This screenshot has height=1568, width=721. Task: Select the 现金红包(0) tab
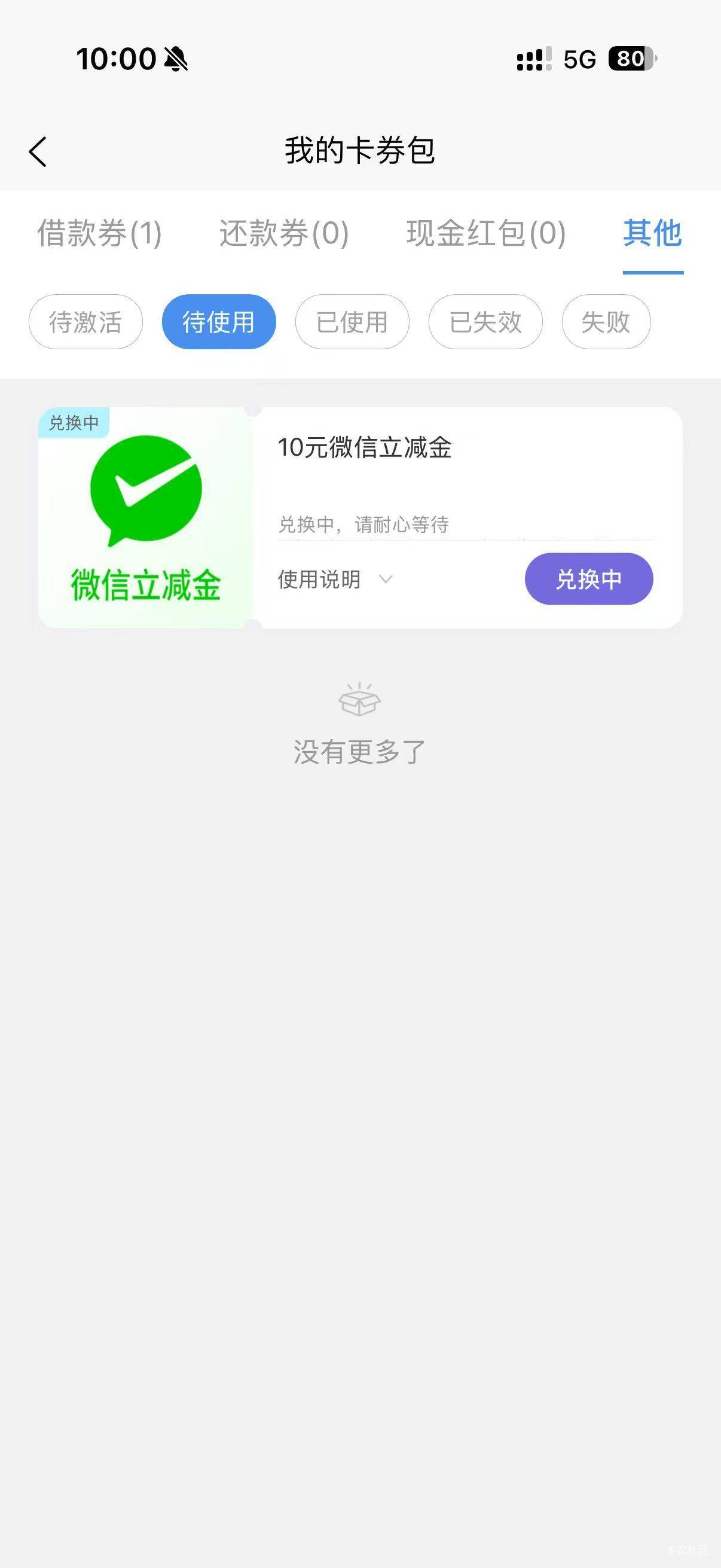pos(485,233)
